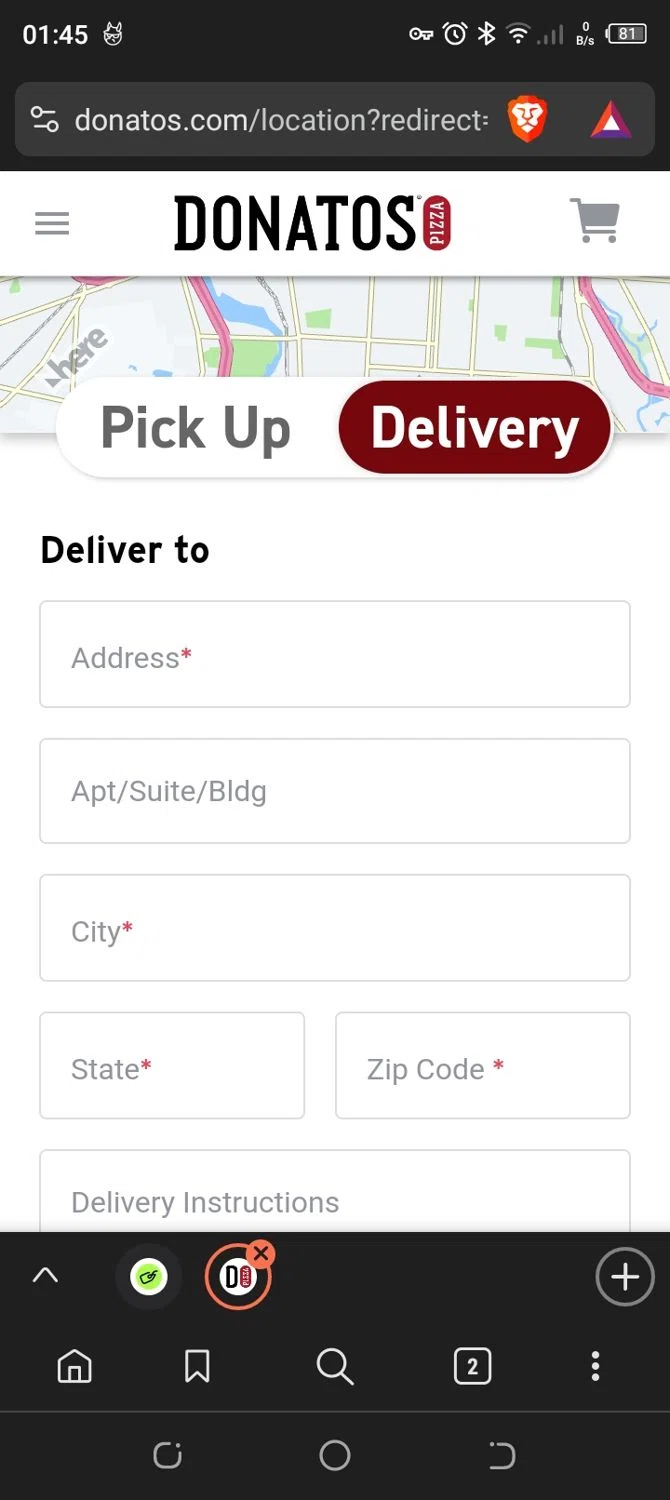Focus the Address field
Screen dimensions: 670x1500
click(x=335, y=654)
